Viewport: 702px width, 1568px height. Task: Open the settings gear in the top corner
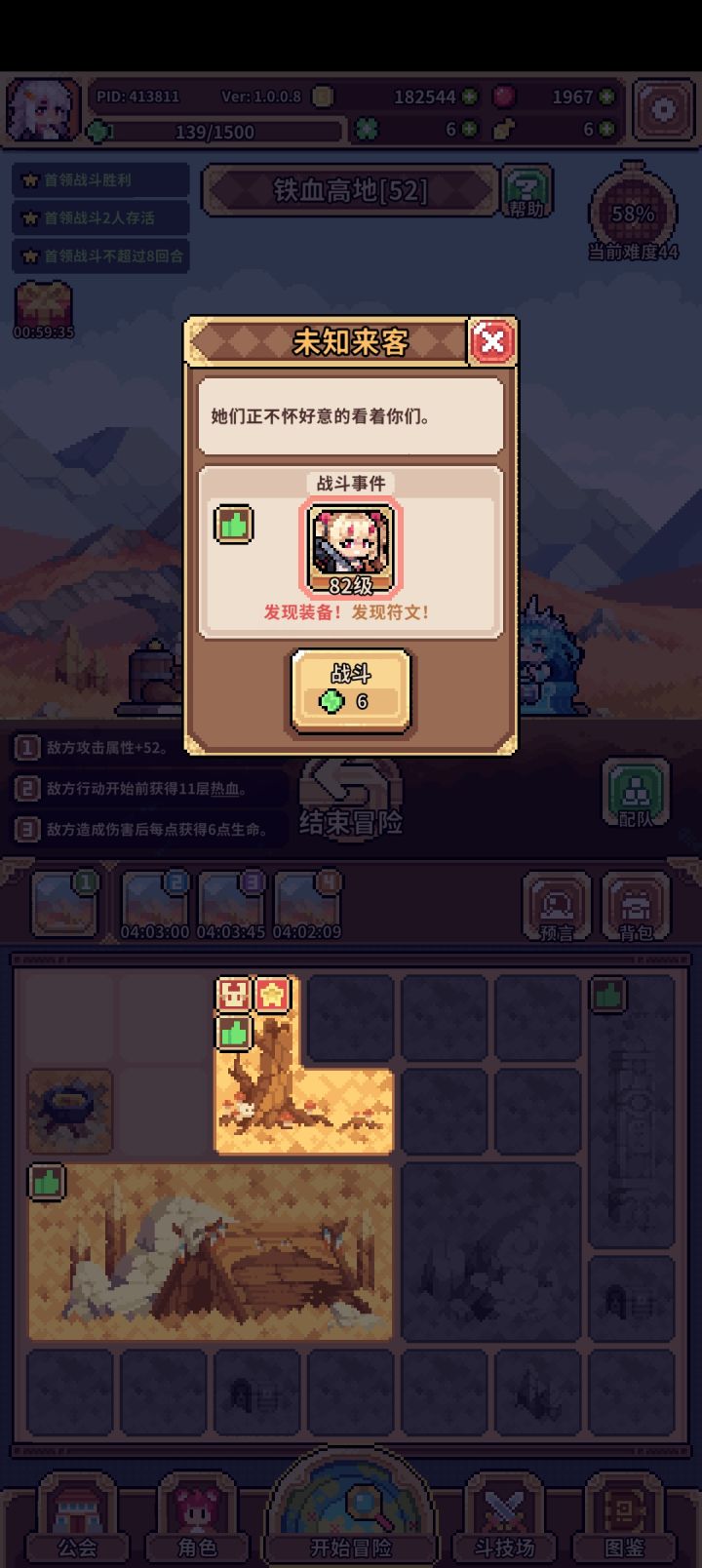coord(664,108)
